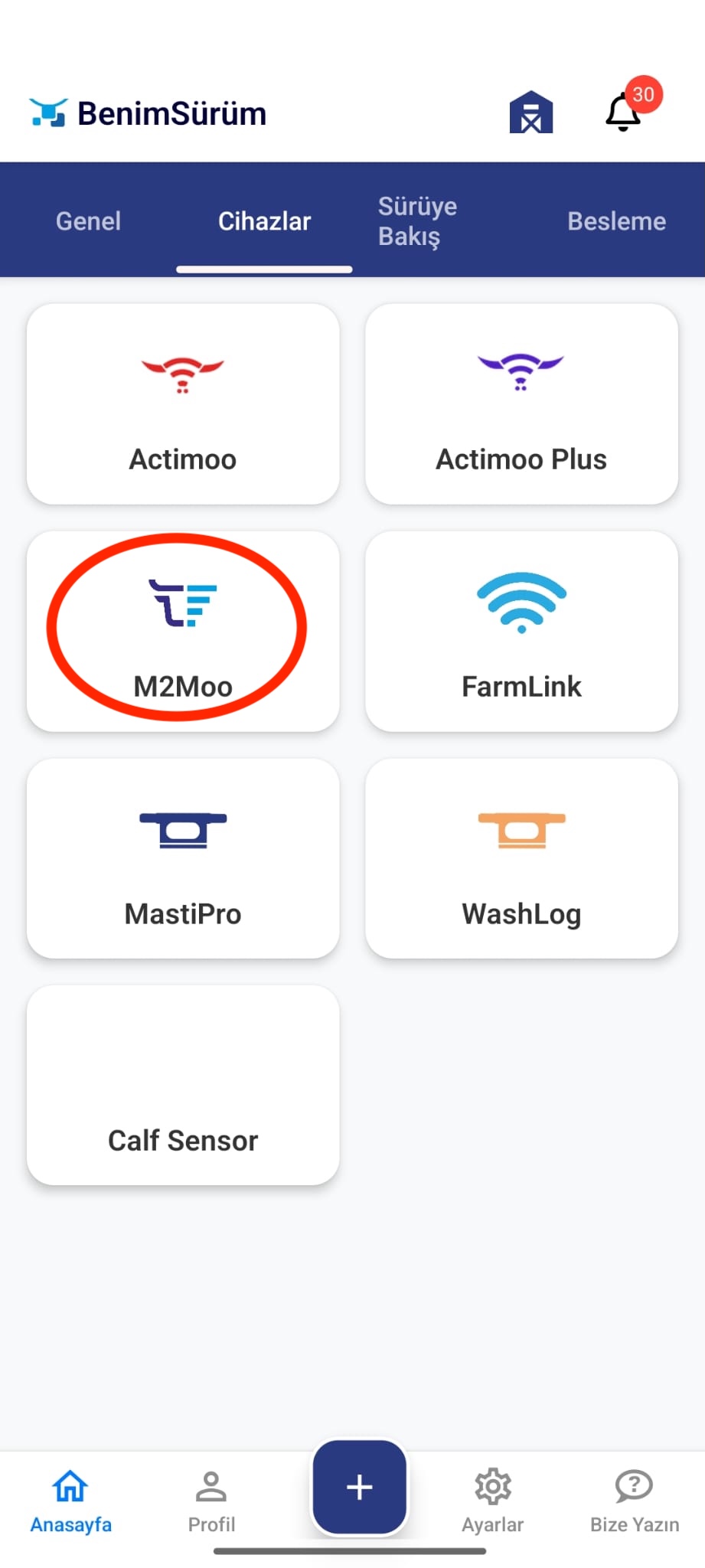
Task: Open Ayarlar settings
Action: click(492, 1501)
